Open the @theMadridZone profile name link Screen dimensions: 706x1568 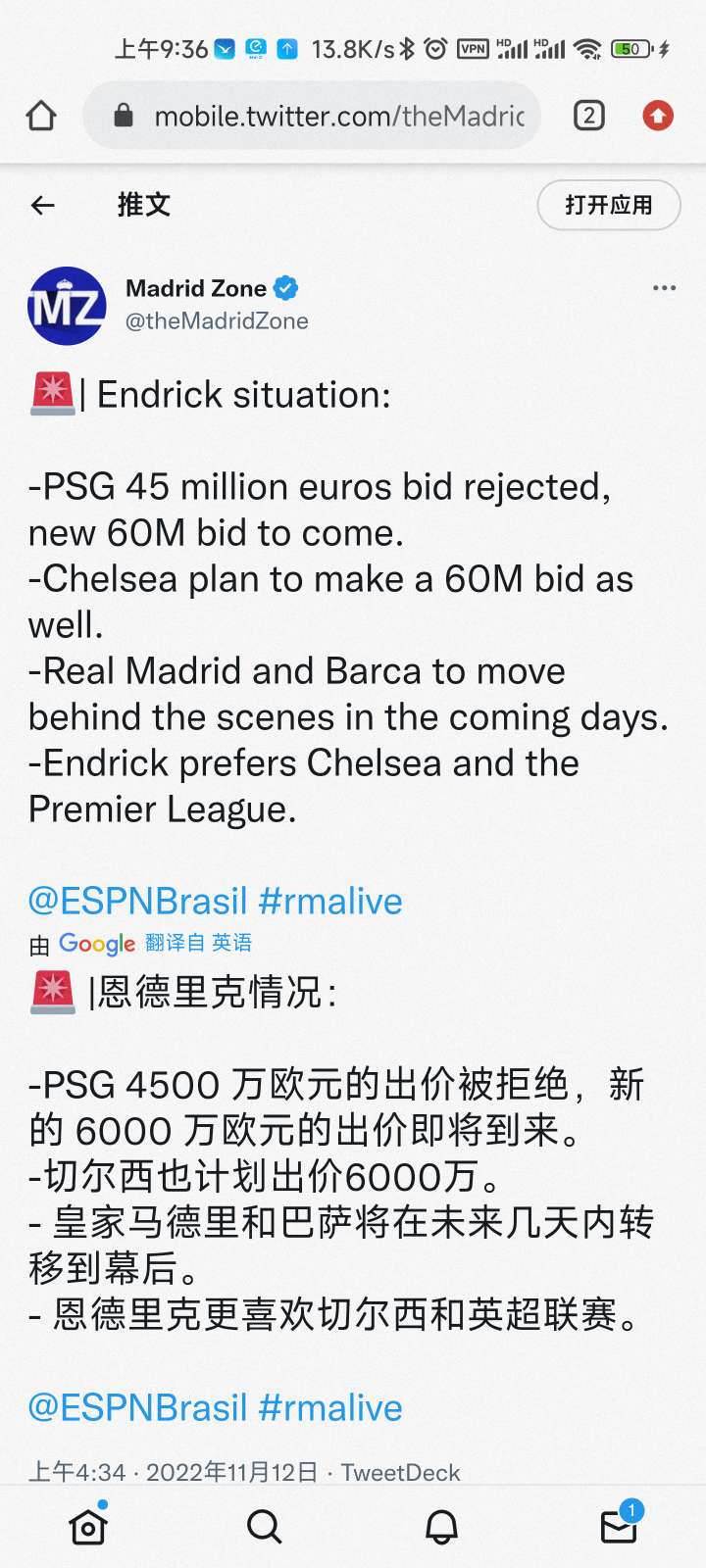(x=217, y=320)
